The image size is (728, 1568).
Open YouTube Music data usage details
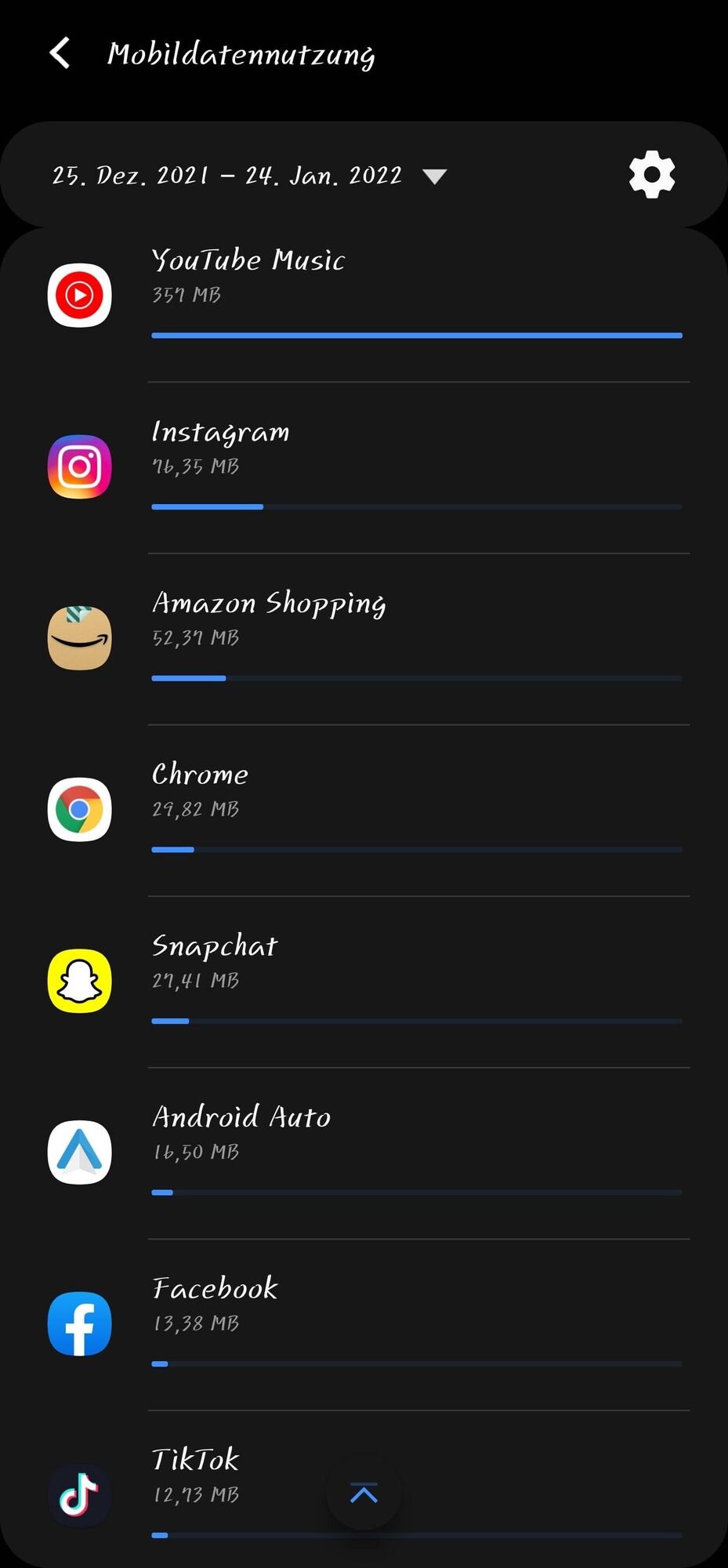tap(364, 296)
